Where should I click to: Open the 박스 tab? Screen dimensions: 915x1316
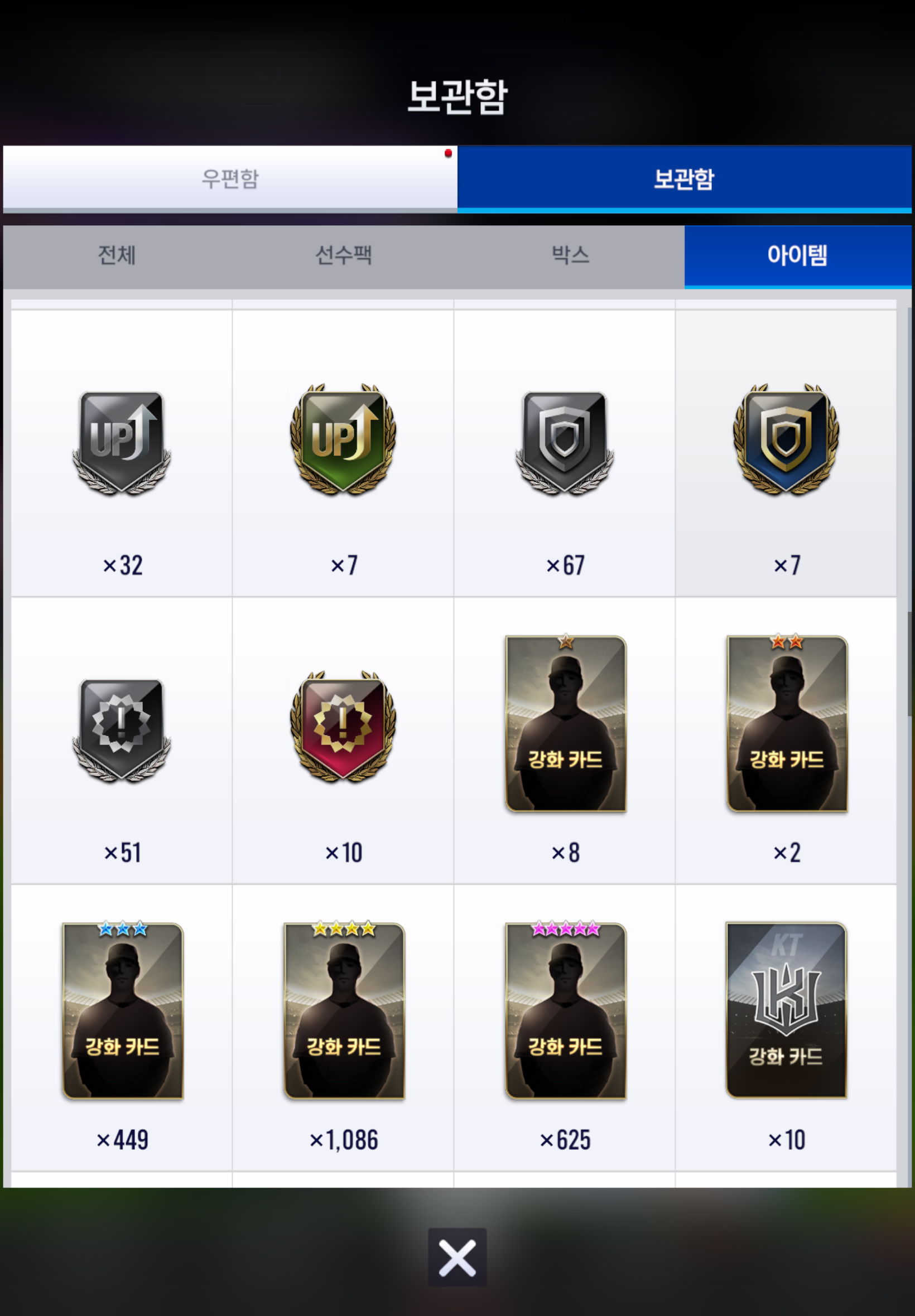[x=570, y=255]
